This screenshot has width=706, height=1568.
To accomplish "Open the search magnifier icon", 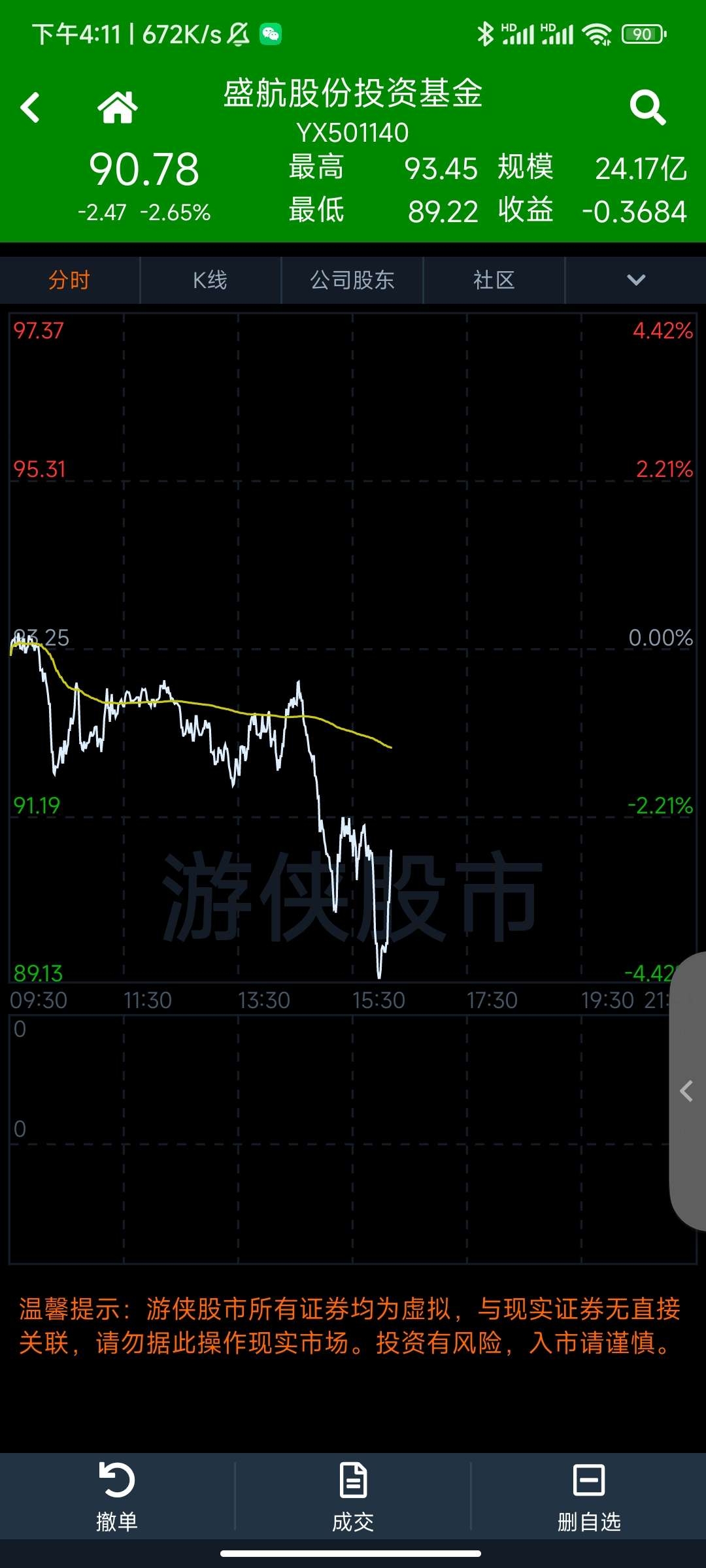I will [x=647, y=107].
